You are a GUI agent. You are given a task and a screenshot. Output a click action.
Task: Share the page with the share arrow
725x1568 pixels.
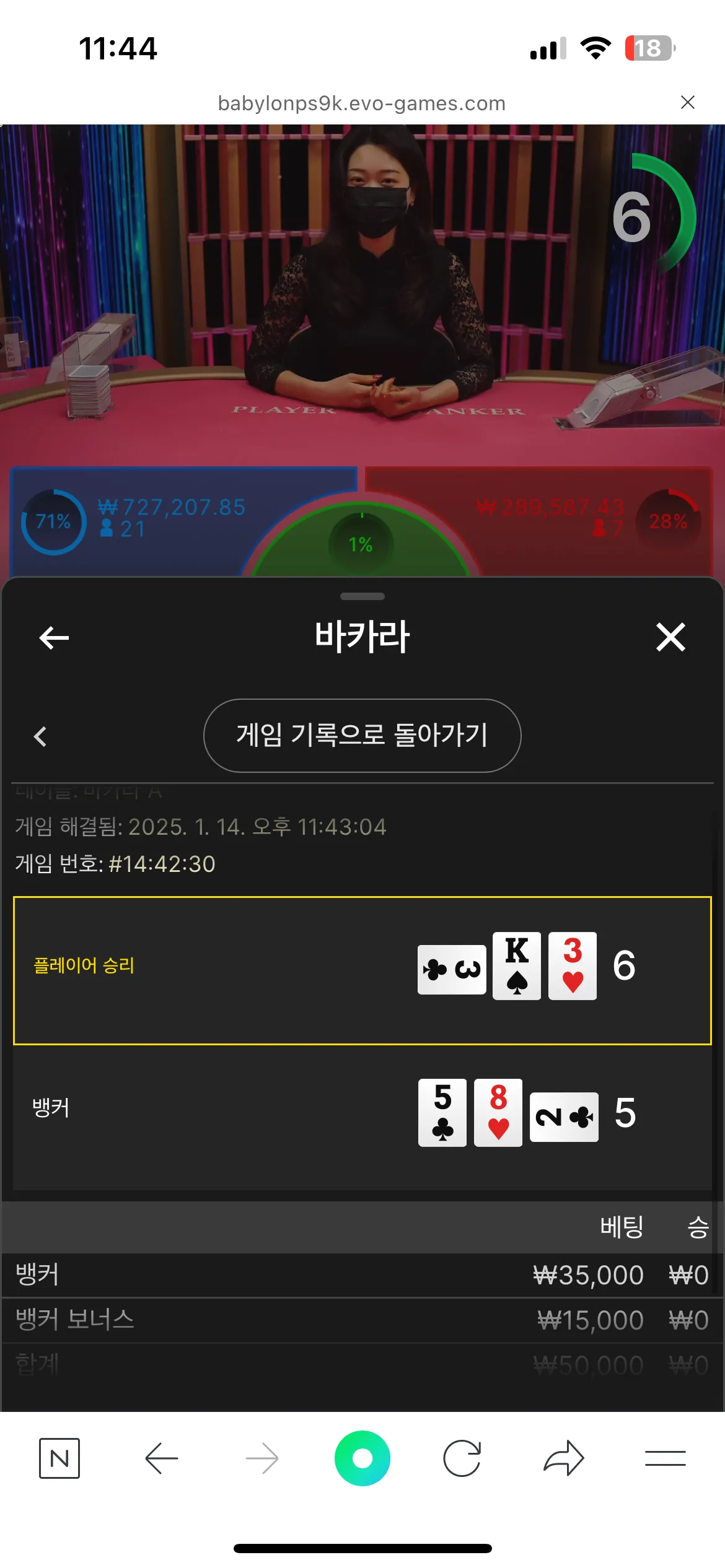(564, 1458)
